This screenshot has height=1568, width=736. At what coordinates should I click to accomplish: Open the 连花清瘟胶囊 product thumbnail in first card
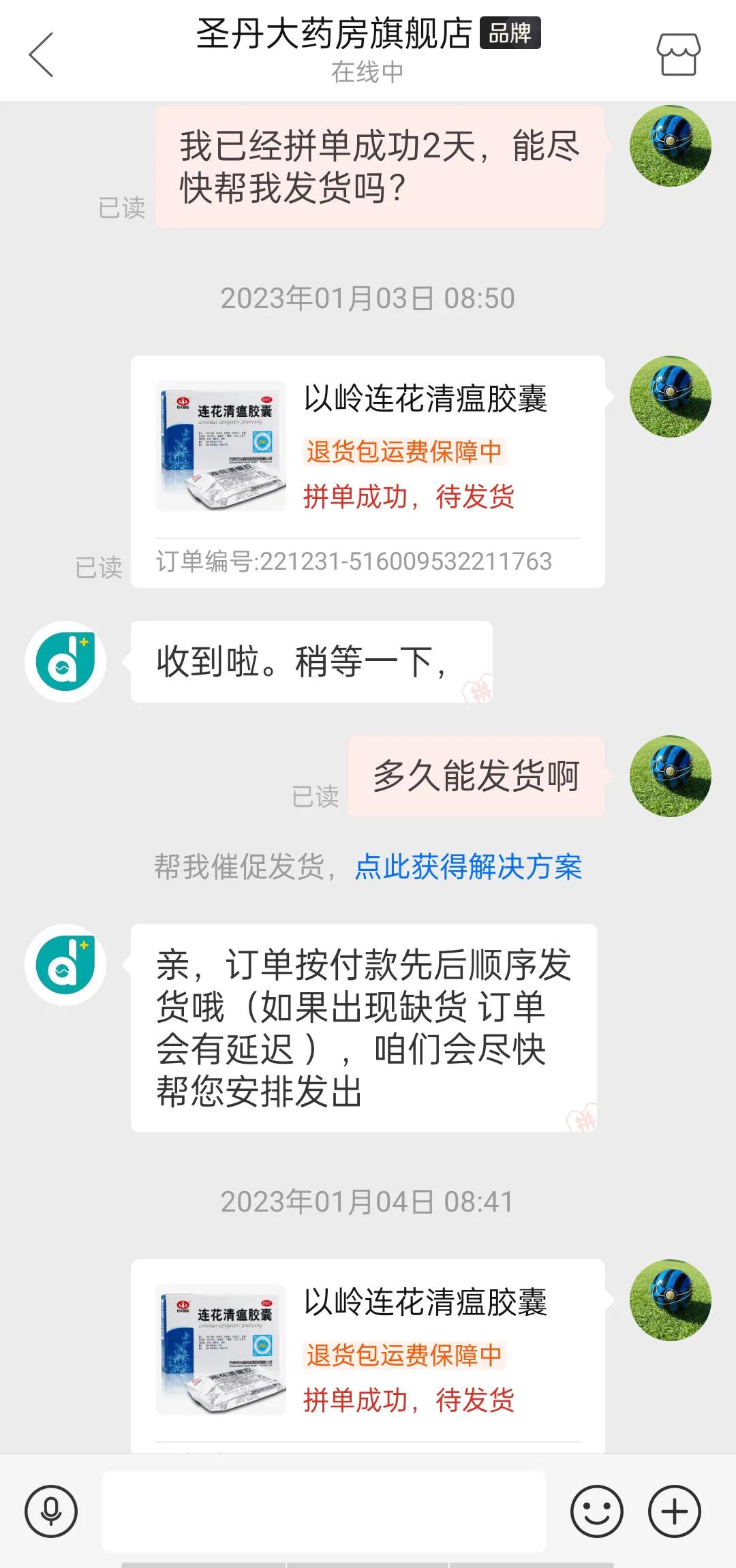click(219, 446)
